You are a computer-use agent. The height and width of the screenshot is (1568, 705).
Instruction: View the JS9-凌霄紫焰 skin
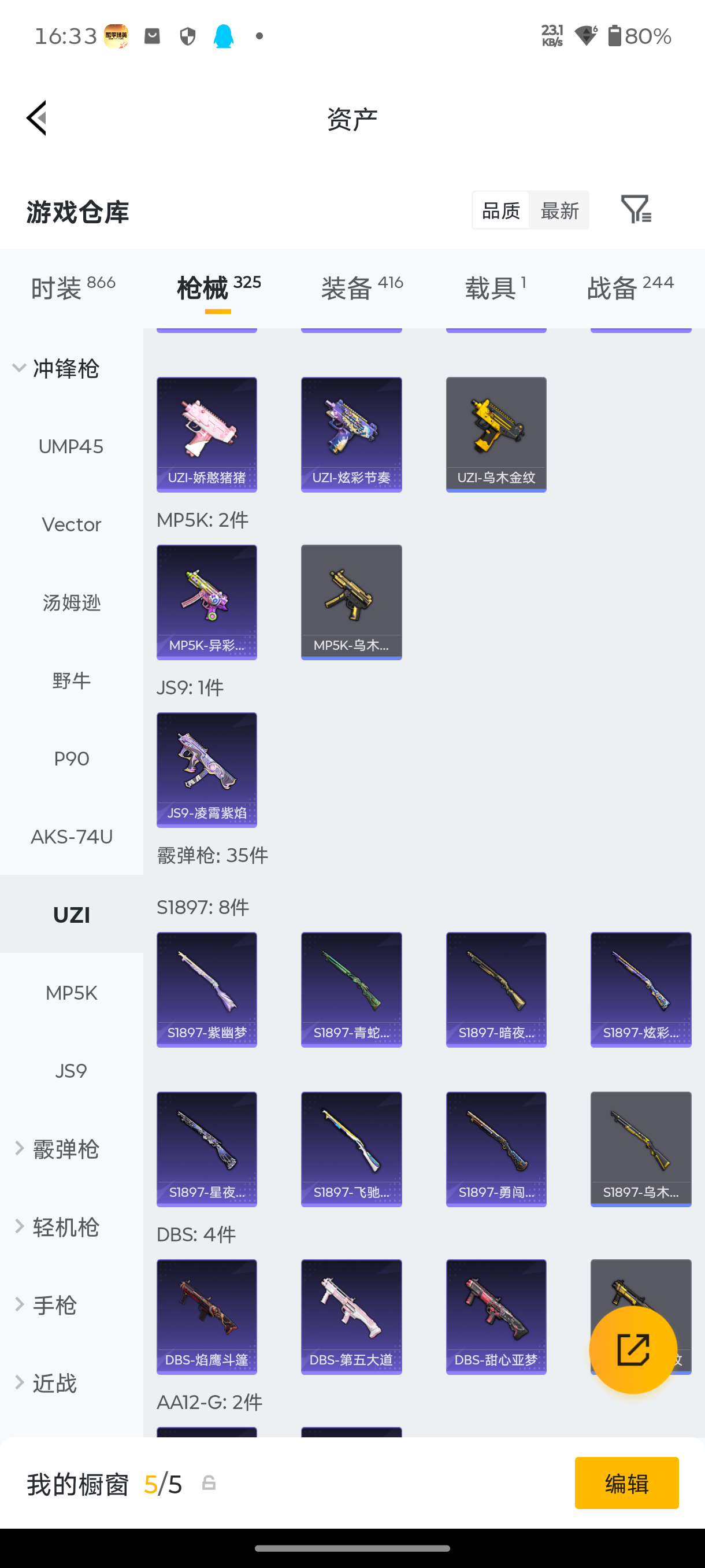(207, 770)
